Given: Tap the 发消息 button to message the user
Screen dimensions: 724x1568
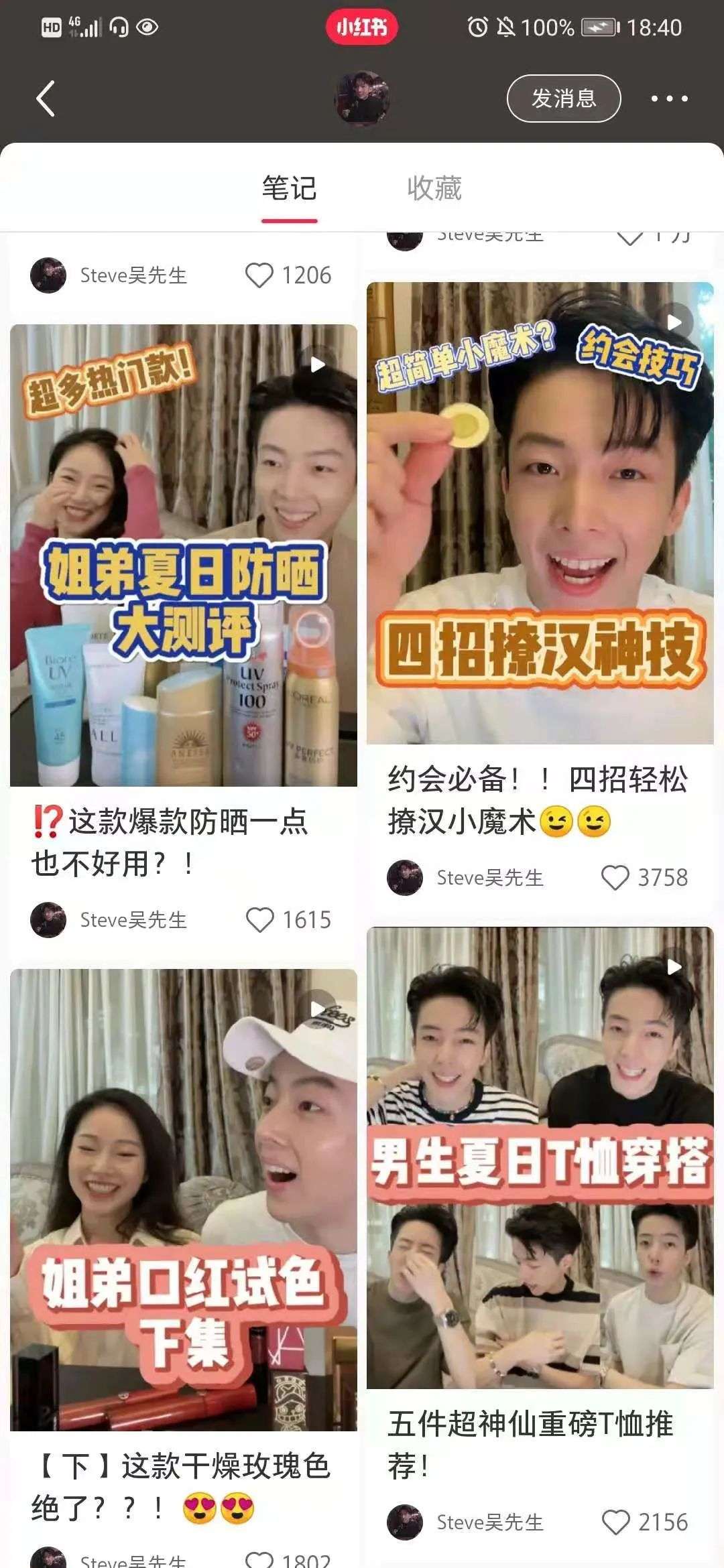Looking at the screenshot, I should [x=563, y=99].
